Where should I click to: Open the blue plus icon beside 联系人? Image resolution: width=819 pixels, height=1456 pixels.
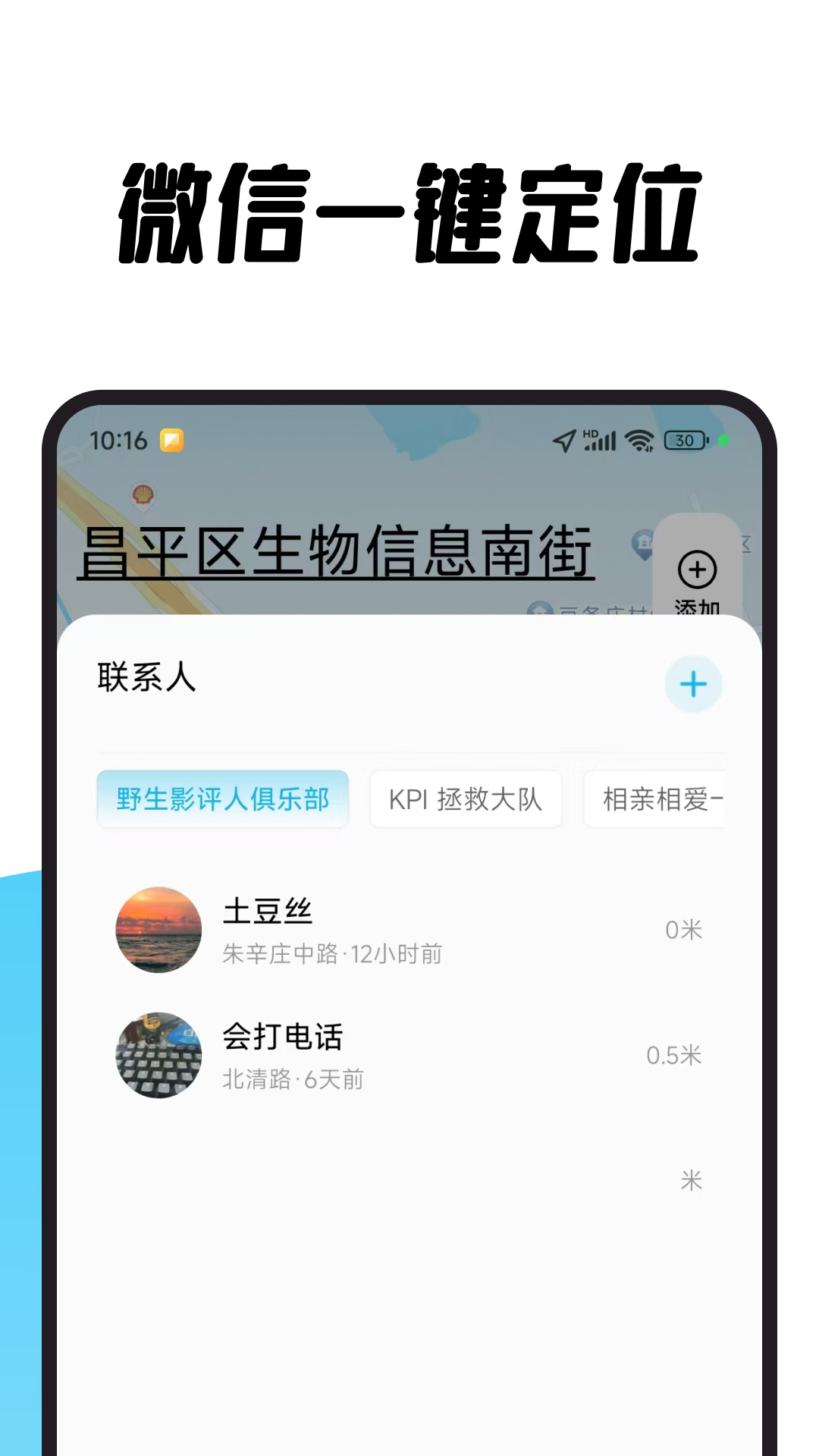pyautogui.click(x=692, y=684)
